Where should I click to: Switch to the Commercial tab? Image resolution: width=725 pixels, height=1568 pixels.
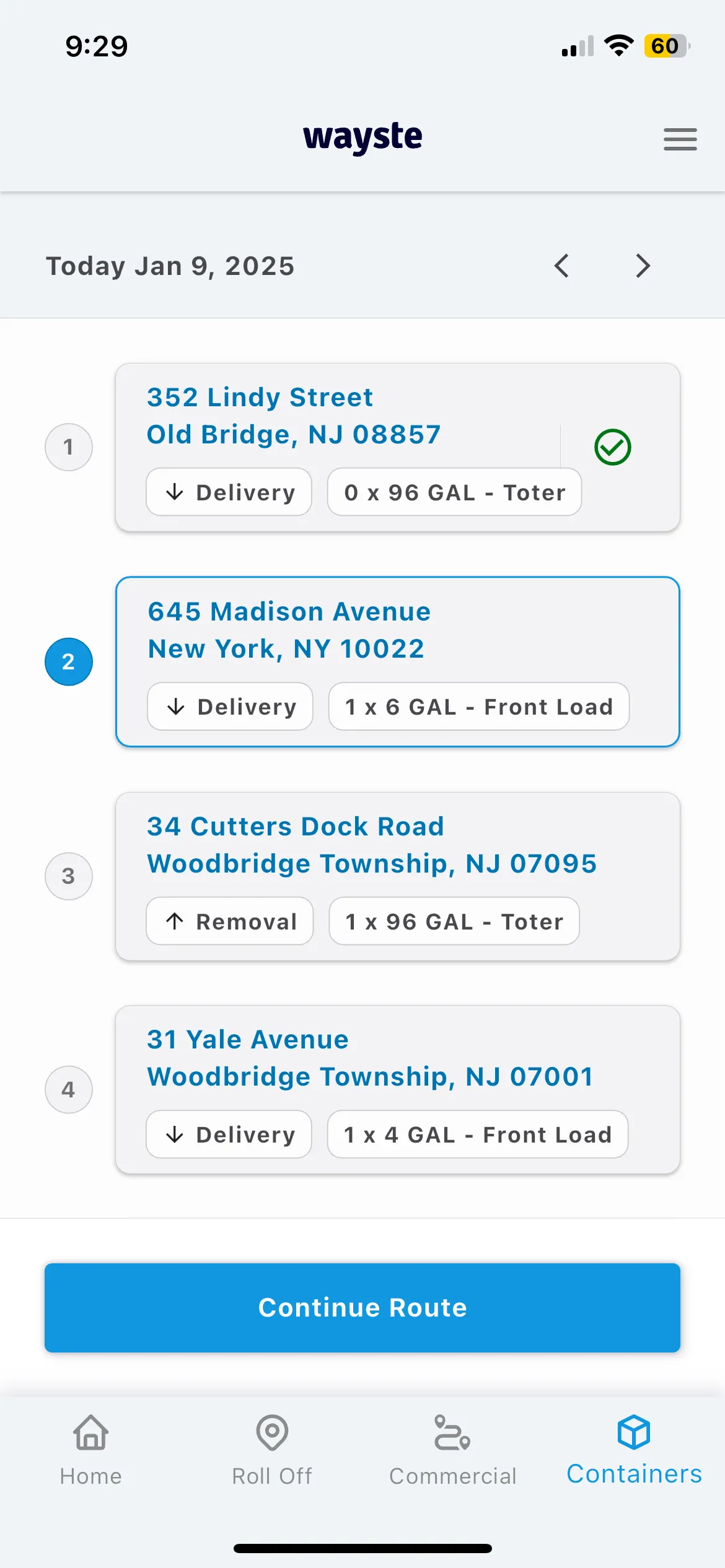pos(452,1450)
